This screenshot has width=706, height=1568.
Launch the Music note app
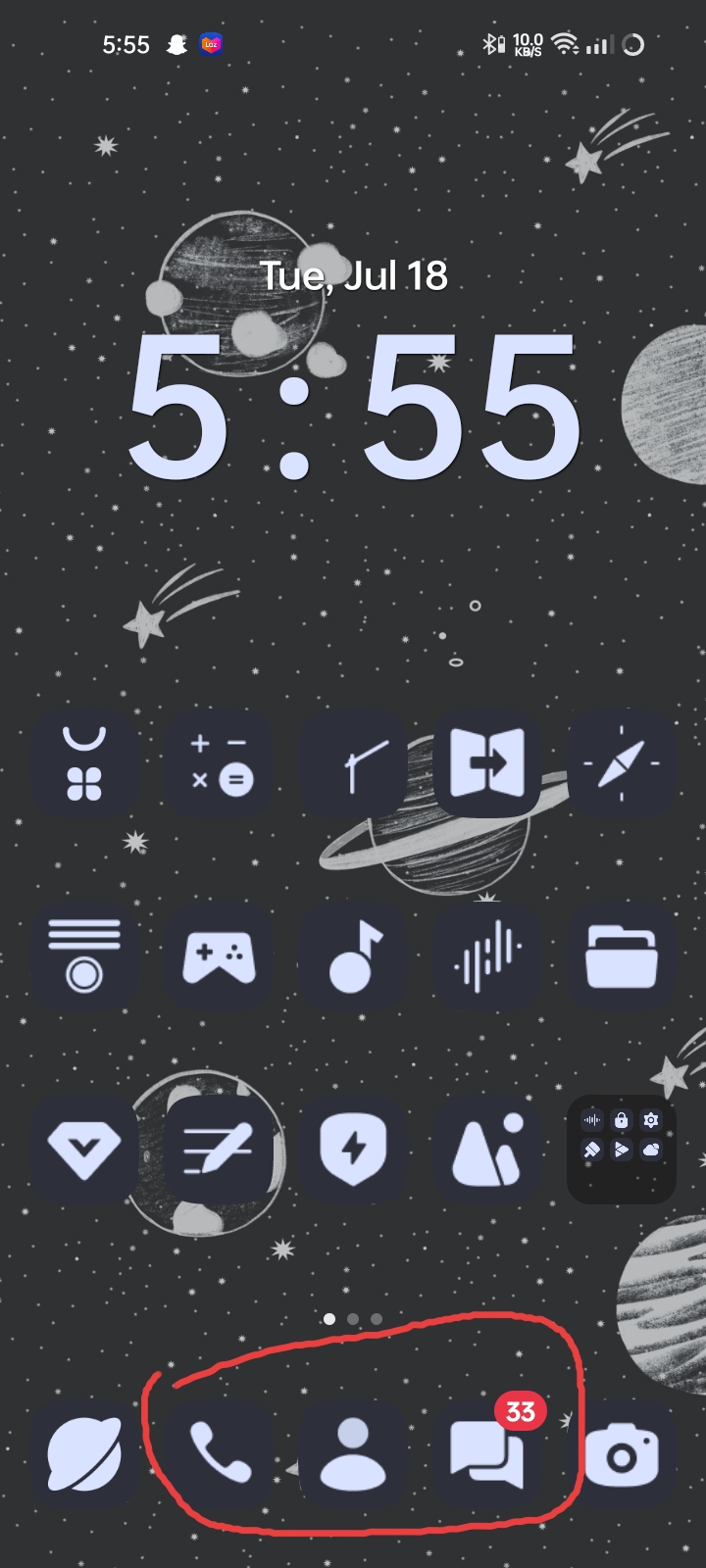click(352, 955)
